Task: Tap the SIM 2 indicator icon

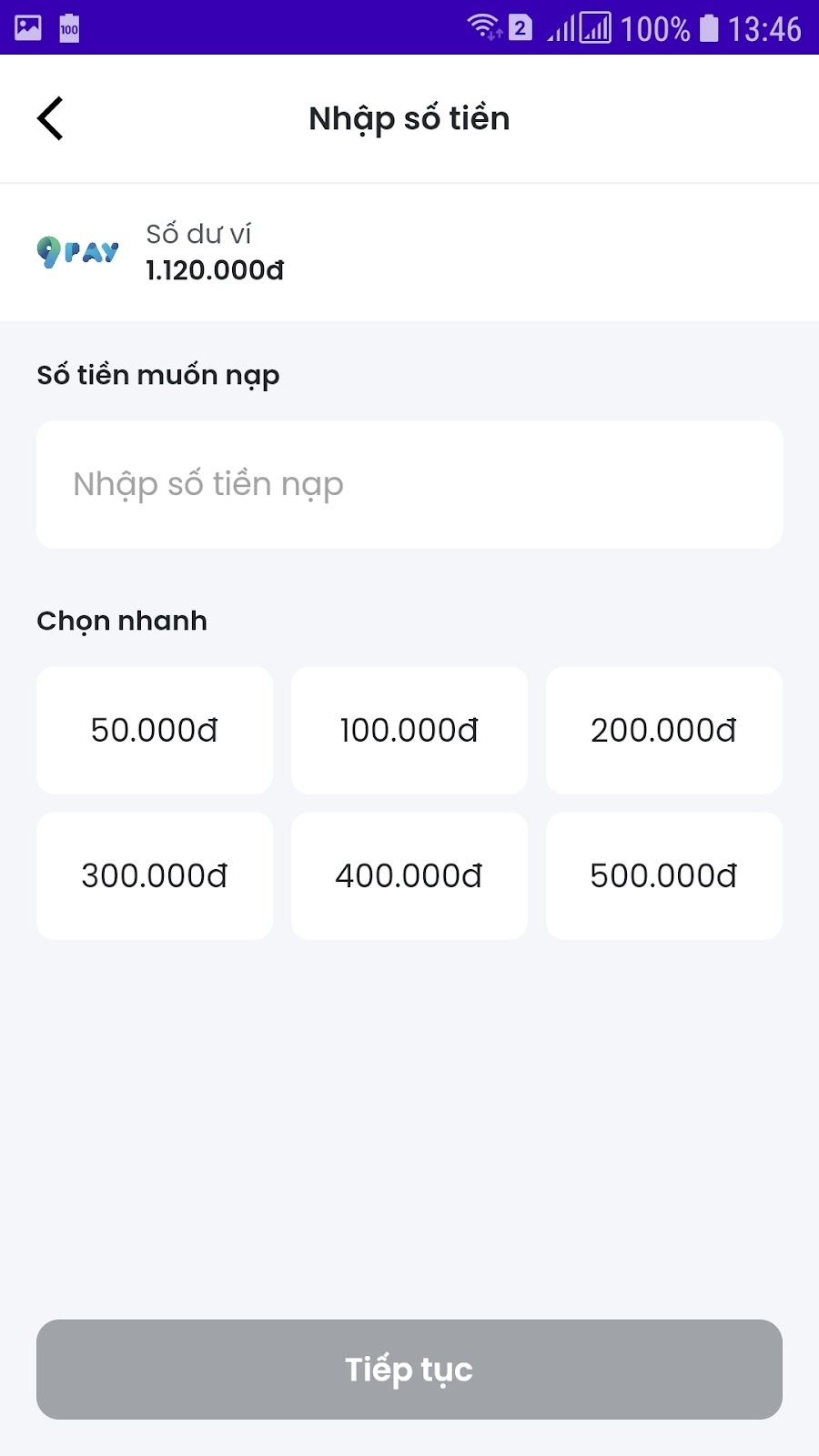Action: (519, 26)
